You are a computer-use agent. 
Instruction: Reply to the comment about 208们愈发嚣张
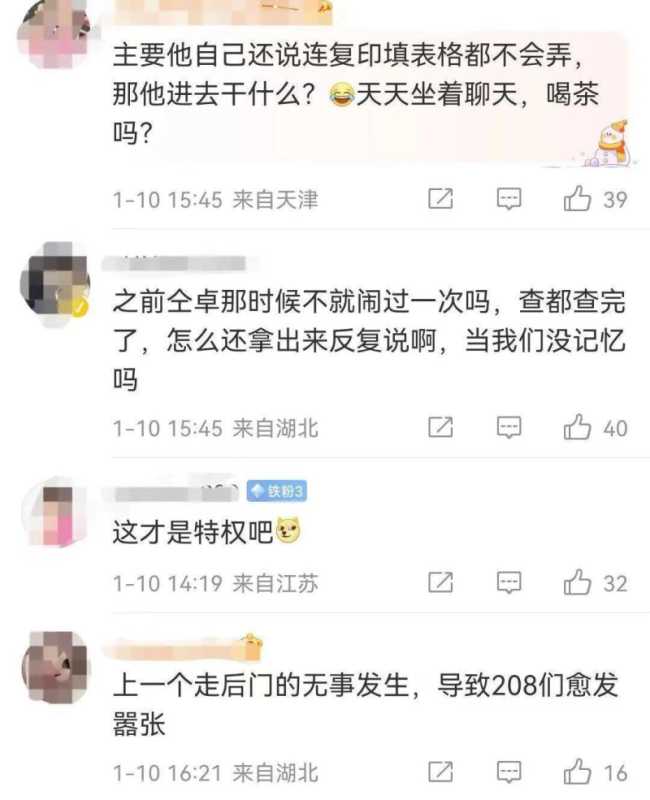tap(510, 773)
